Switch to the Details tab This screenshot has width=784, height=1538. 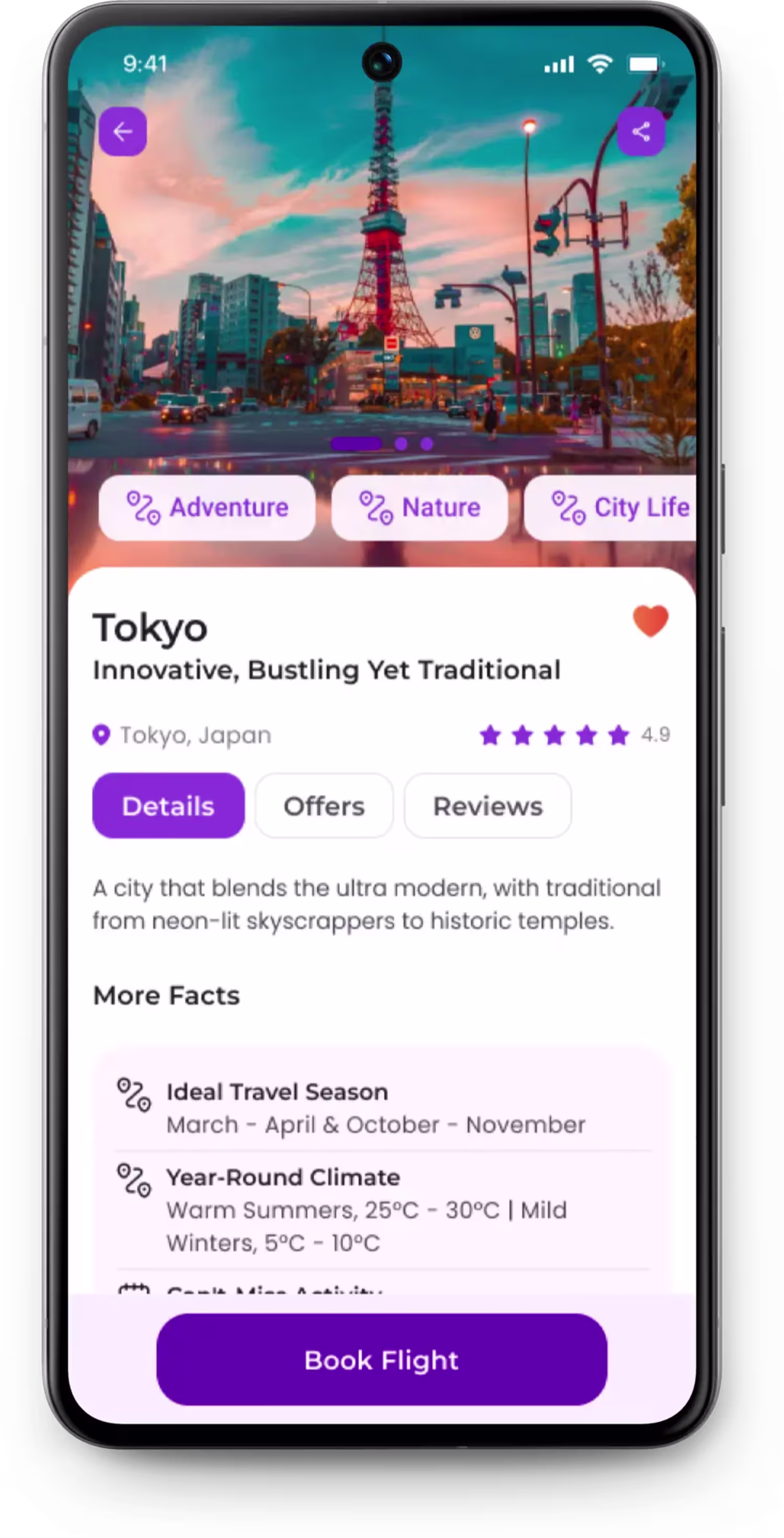point(168,806)
